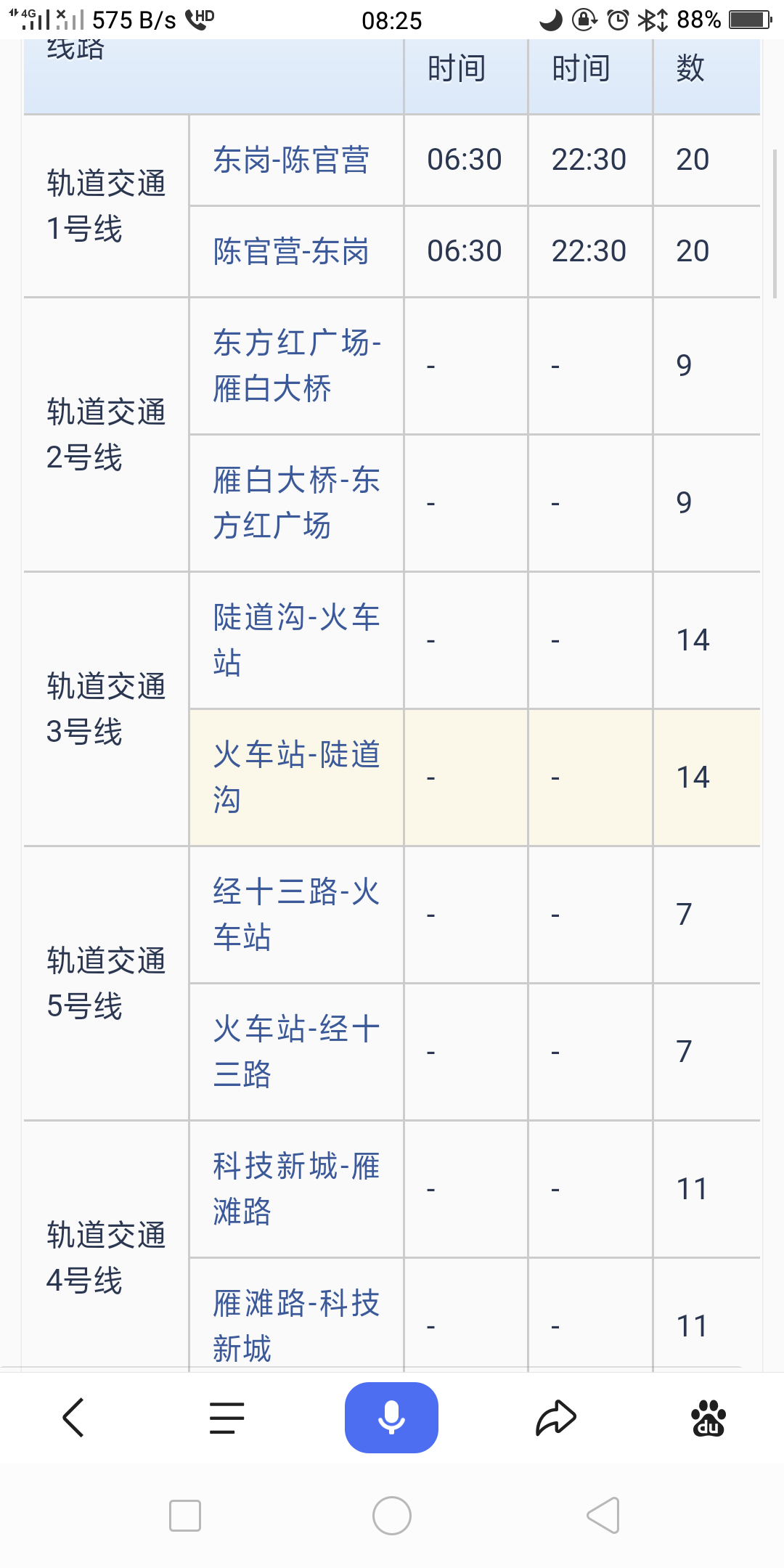Open the 陆道沟-火车站 link
This screenshot has width=784, height=1568.
coord(296,640)
